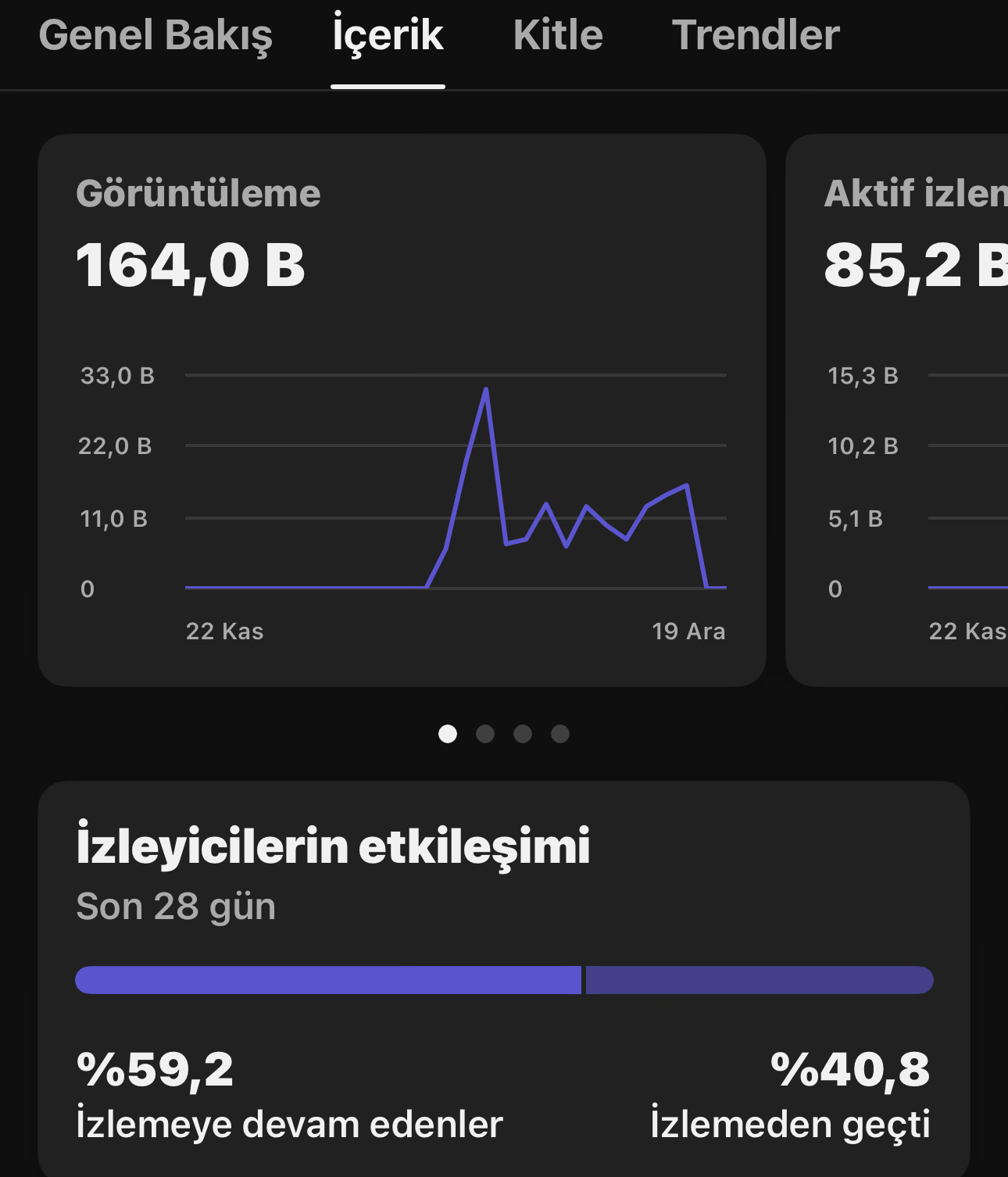1008x1177 pixels.
Task: Switch to the Genel Bakış tab
Action: (155, 36)
